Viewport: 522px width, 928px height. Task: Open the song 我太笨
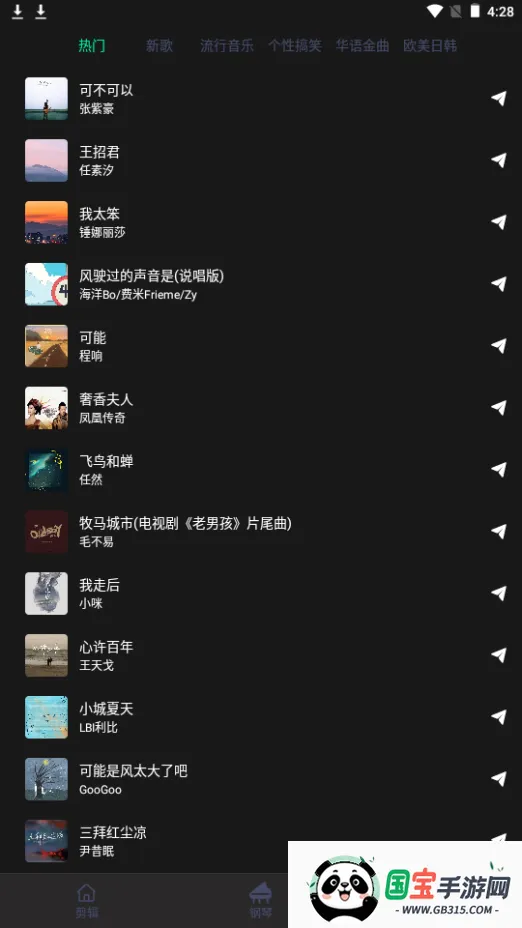(x=261, y=223)
